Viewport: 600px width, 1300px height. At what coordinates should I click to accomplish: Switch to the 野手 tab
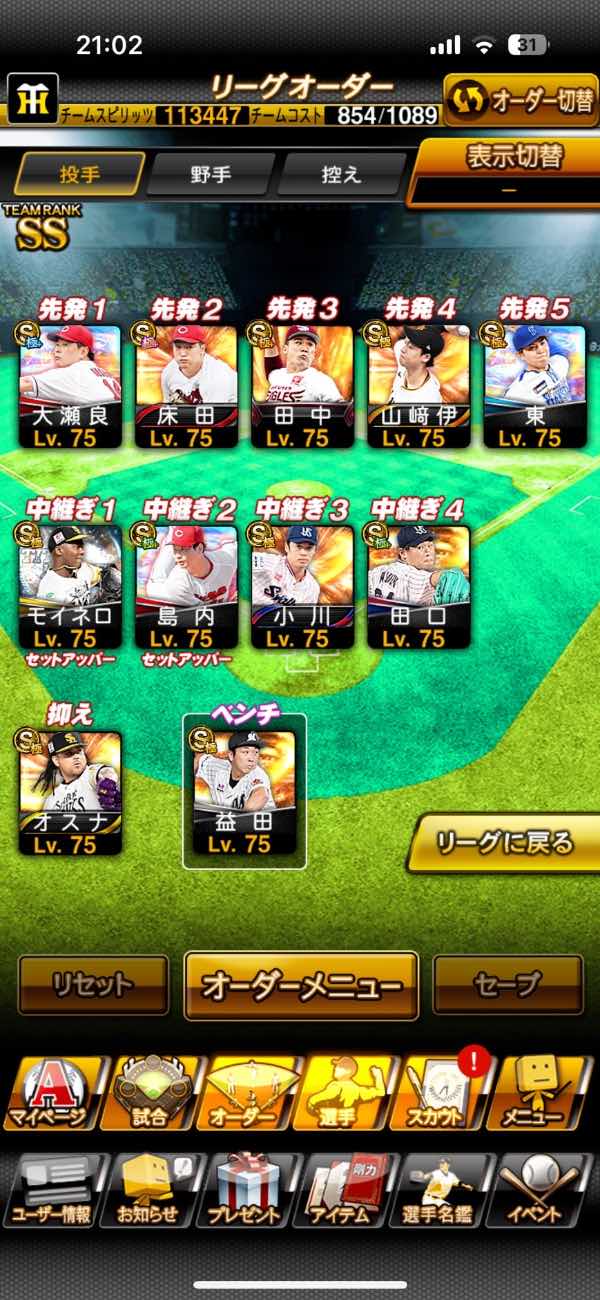coord(210,175)
